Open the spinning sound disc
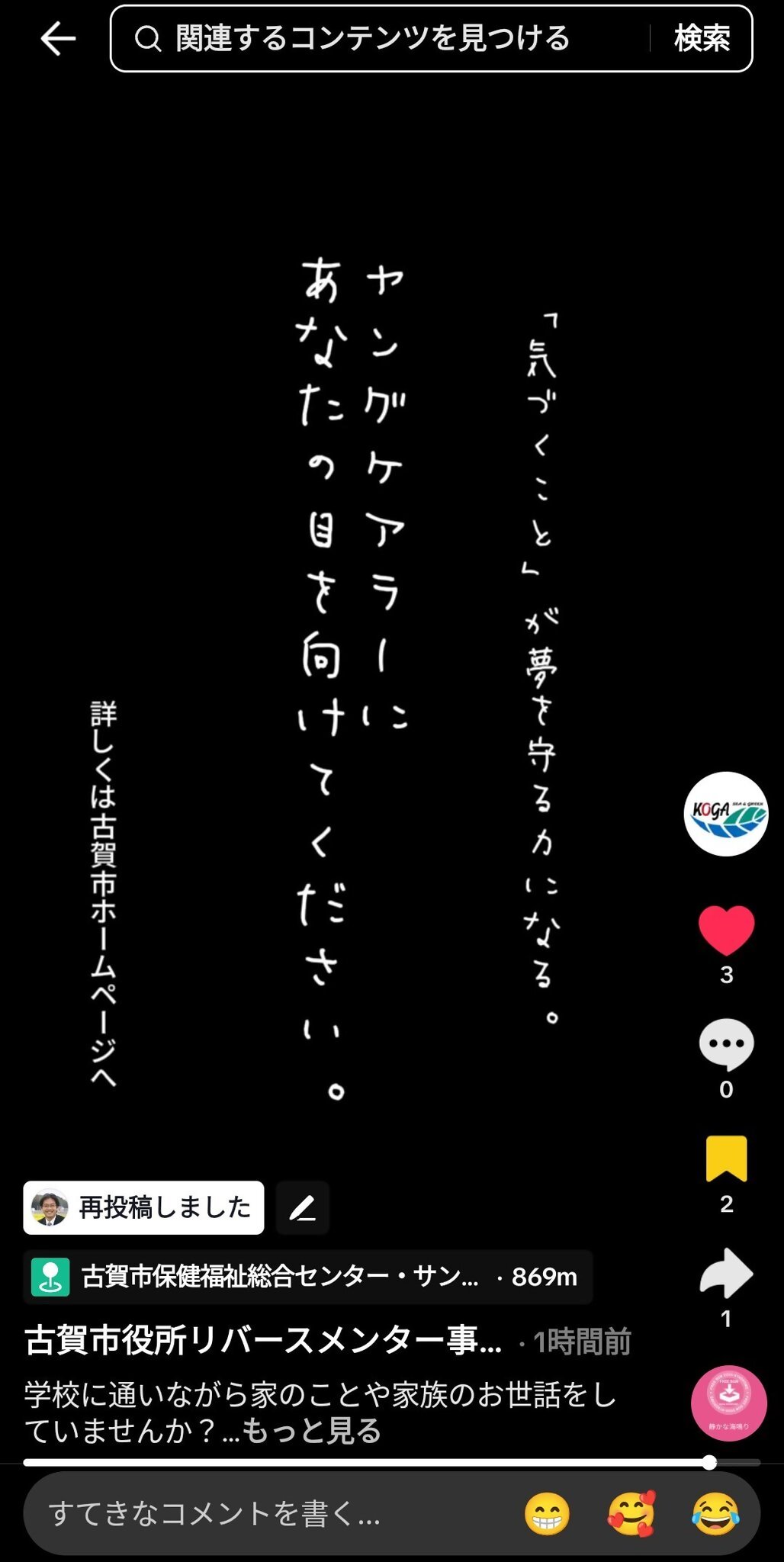The width and height of the screenshot is (784, 1562). point(728,1403)
